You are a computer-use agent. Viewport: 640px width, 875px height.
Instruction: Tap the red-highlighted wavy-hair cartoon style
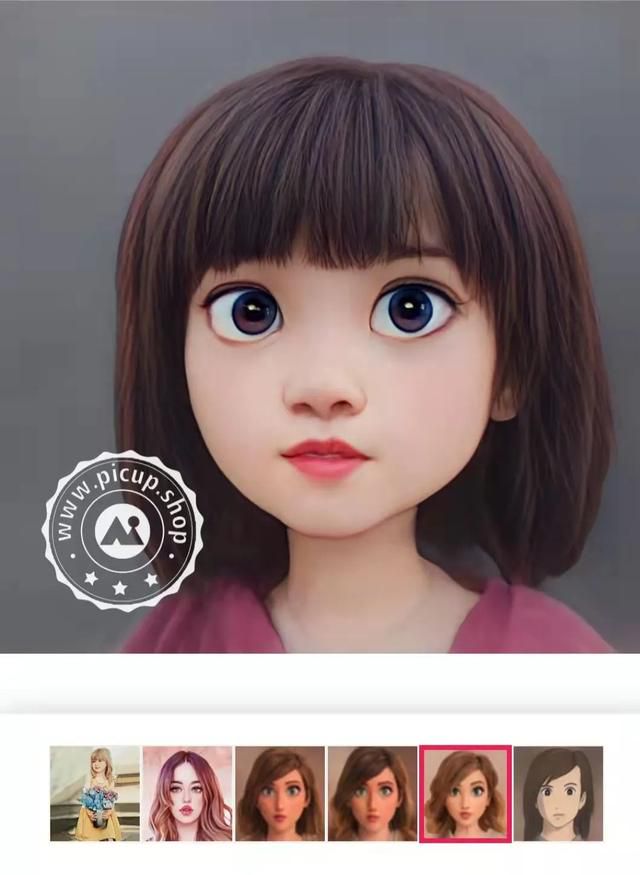465,793
